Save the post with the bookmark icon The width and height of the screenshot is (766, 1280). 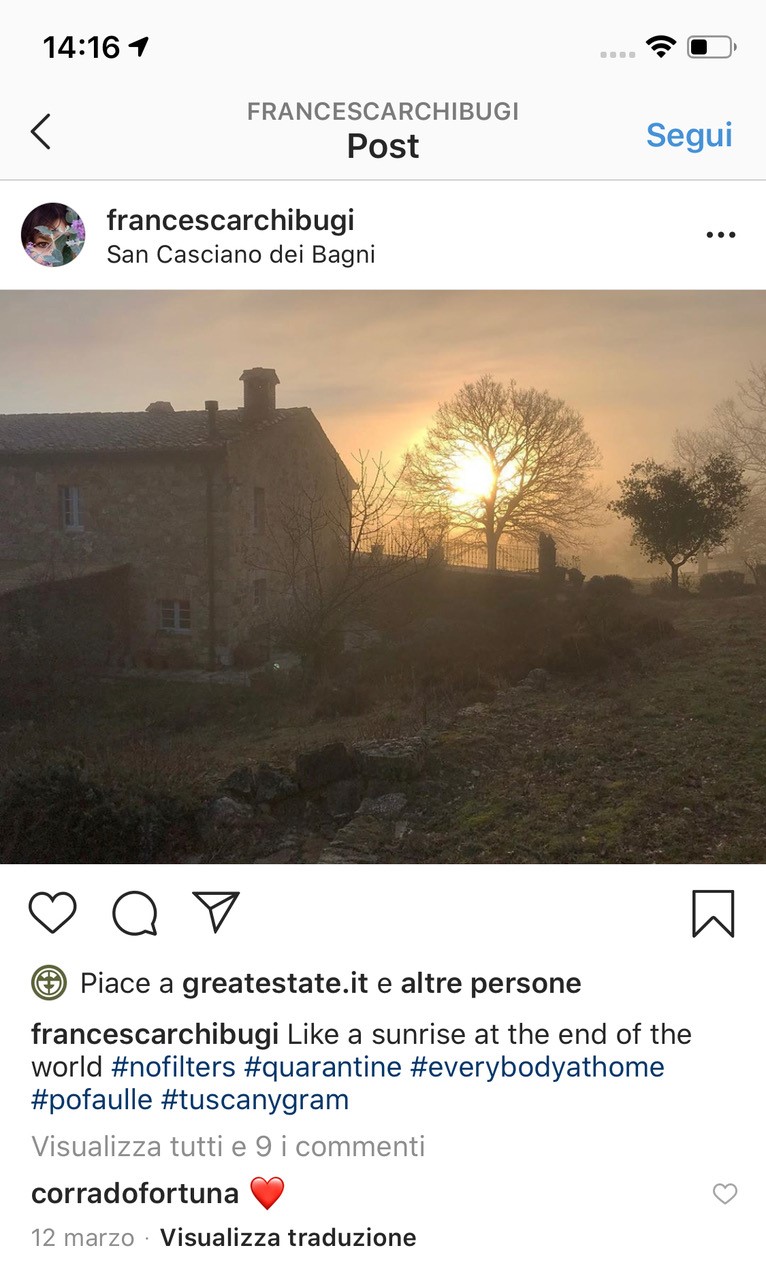[713, 913]
